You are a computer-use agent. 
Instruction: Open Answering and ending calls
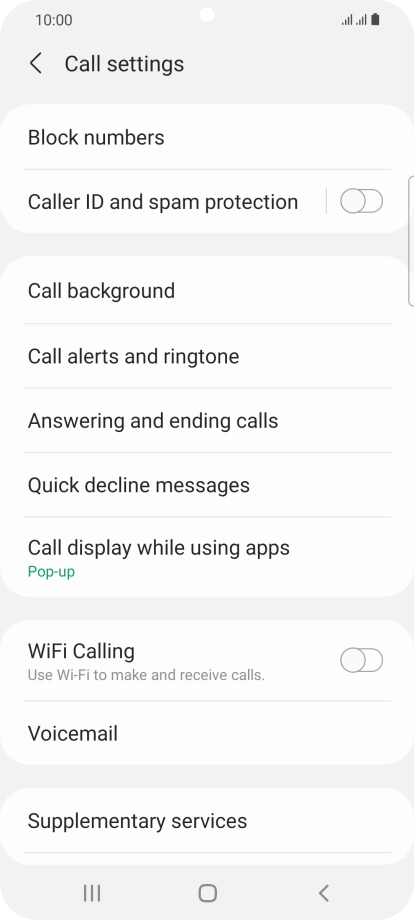[207, 421]
